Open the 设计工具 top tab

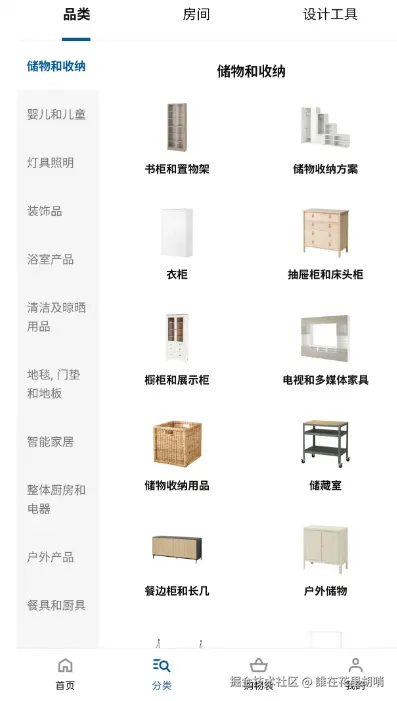click(330, 14)
